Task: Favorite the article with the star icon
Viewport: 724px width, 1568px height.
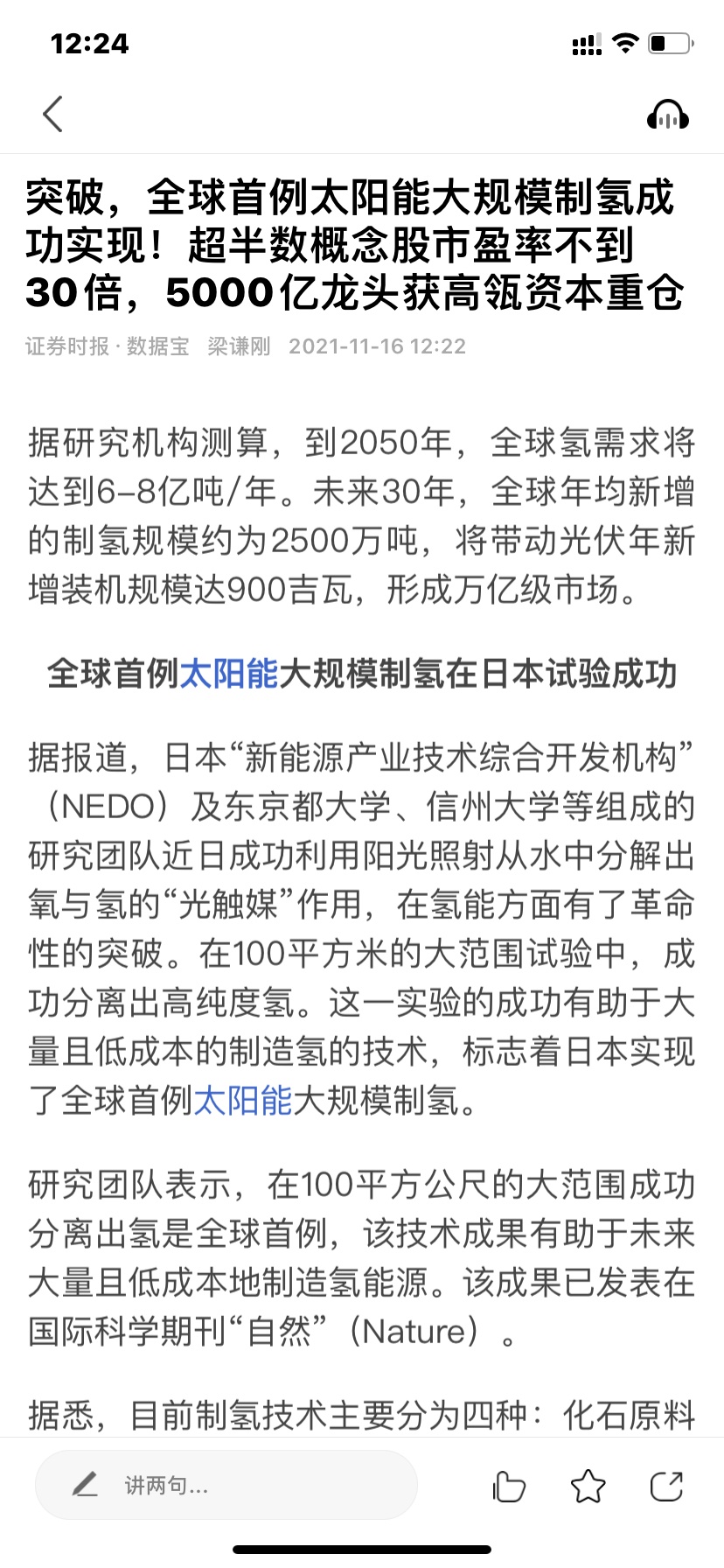Action: point(588,1486)
